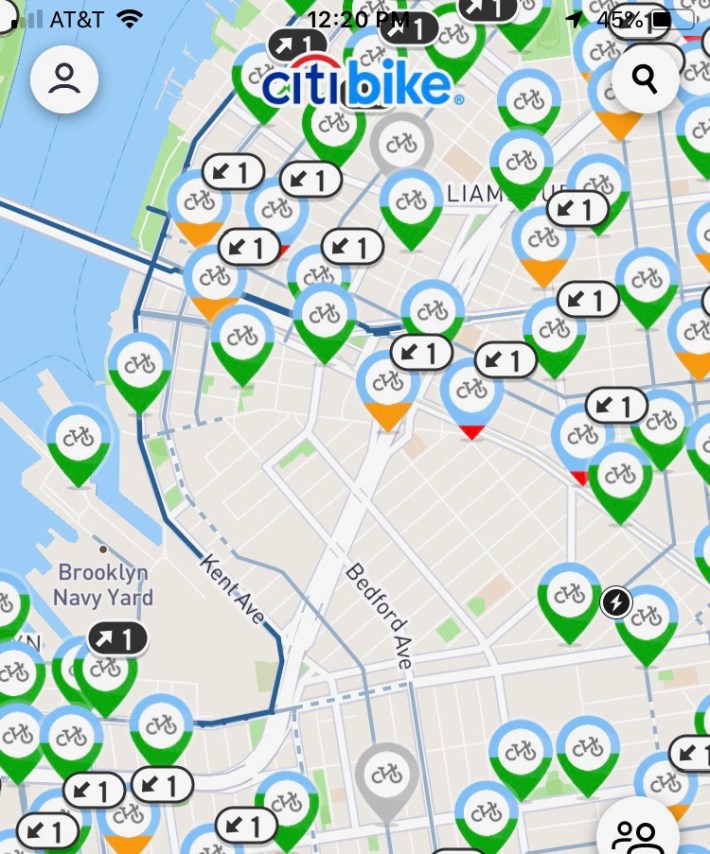
Task: Tap the black lightning bolt marker
Action: [616, 602]
